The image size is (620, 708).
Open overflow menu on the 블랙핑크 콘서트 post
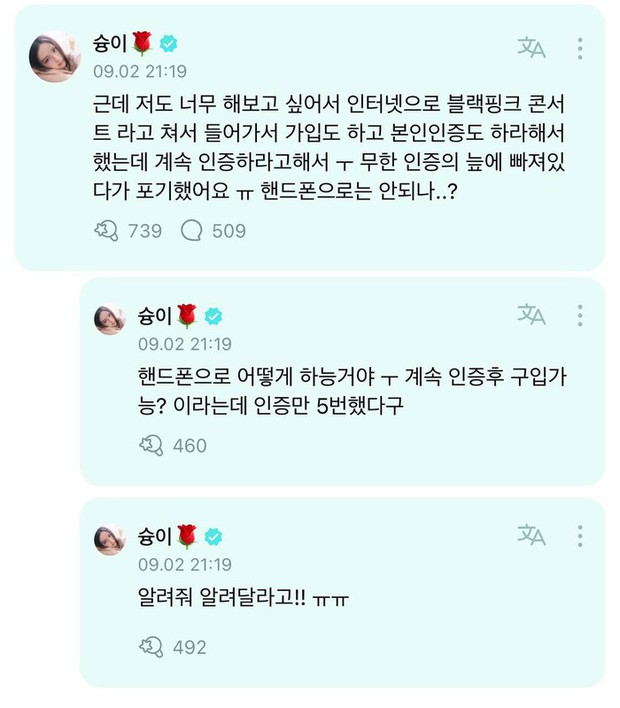[580, 47]
